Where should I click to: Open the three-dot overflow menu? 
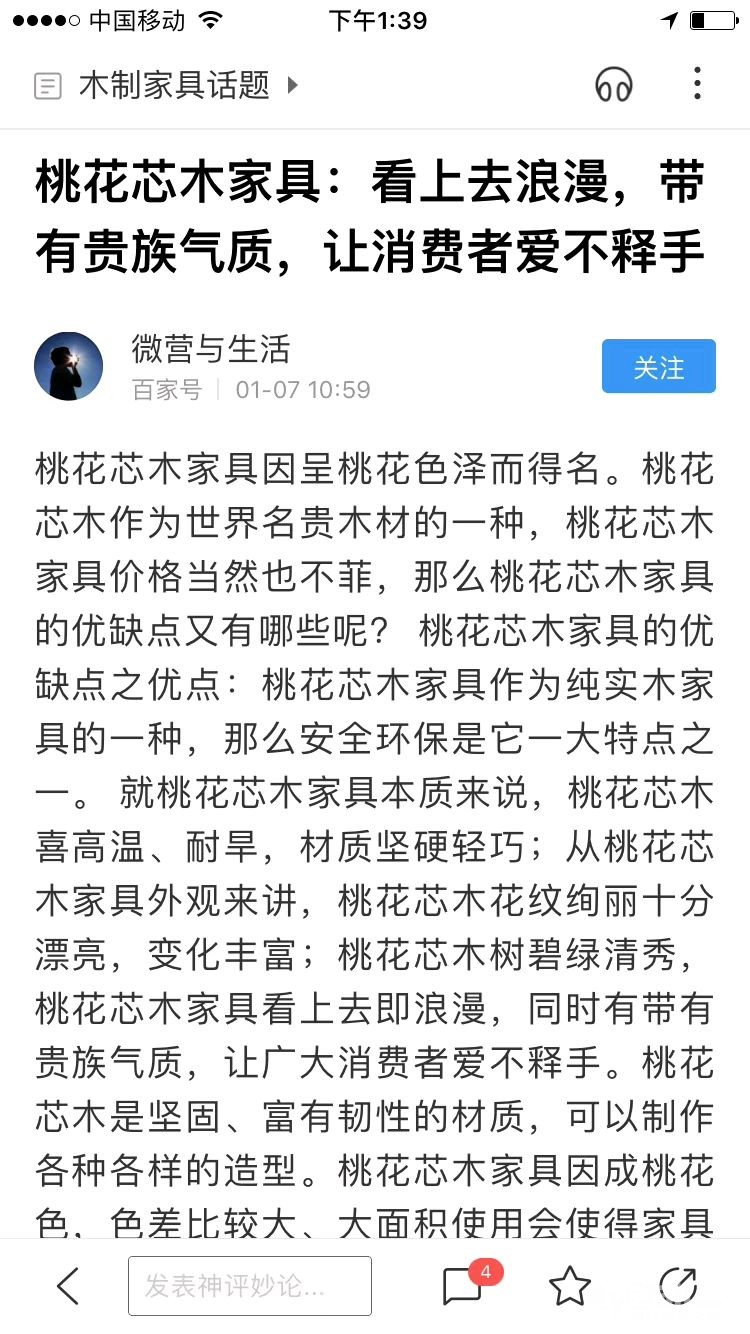point(697,84)
